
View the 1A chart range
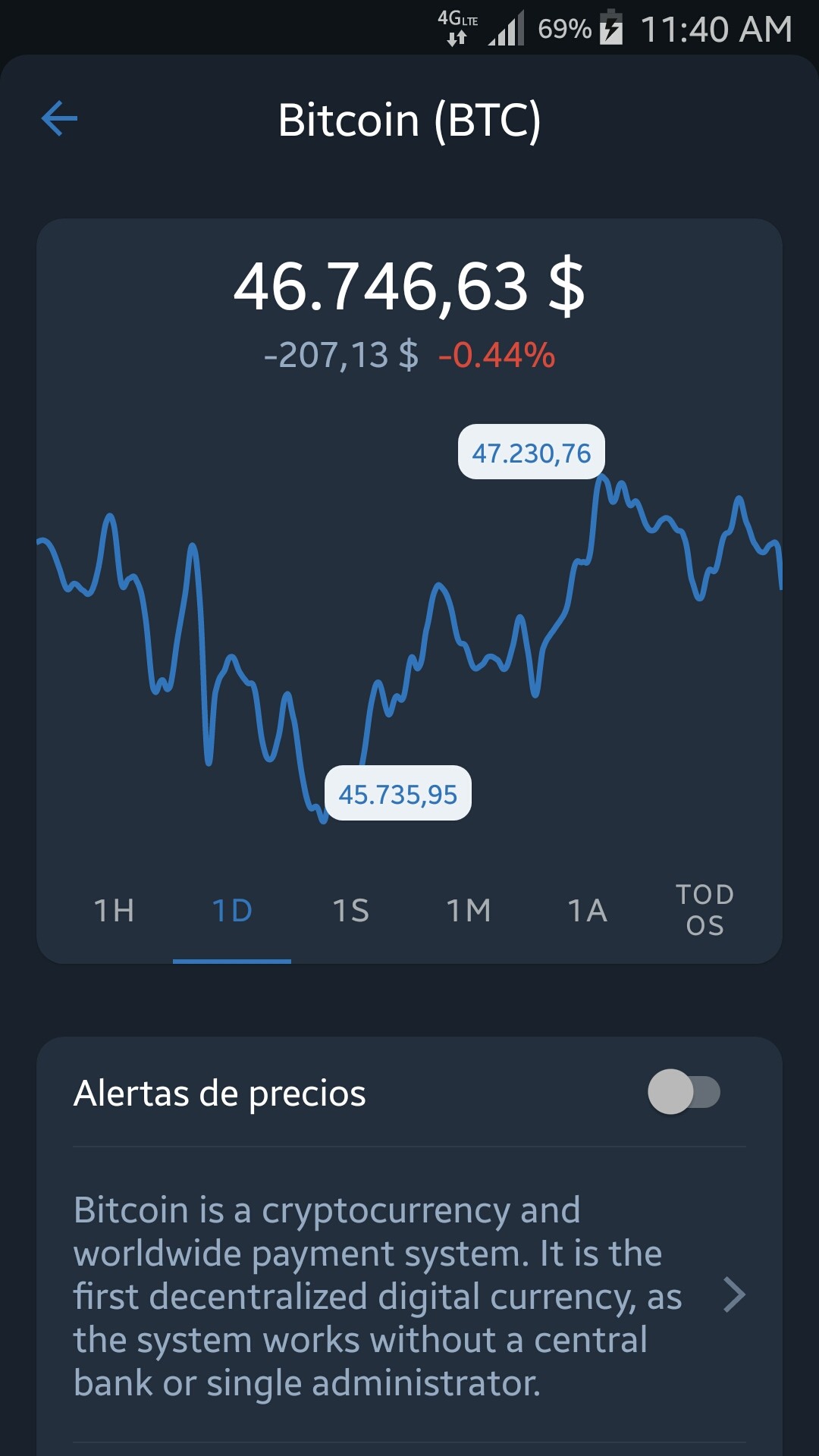coord(587,910)
